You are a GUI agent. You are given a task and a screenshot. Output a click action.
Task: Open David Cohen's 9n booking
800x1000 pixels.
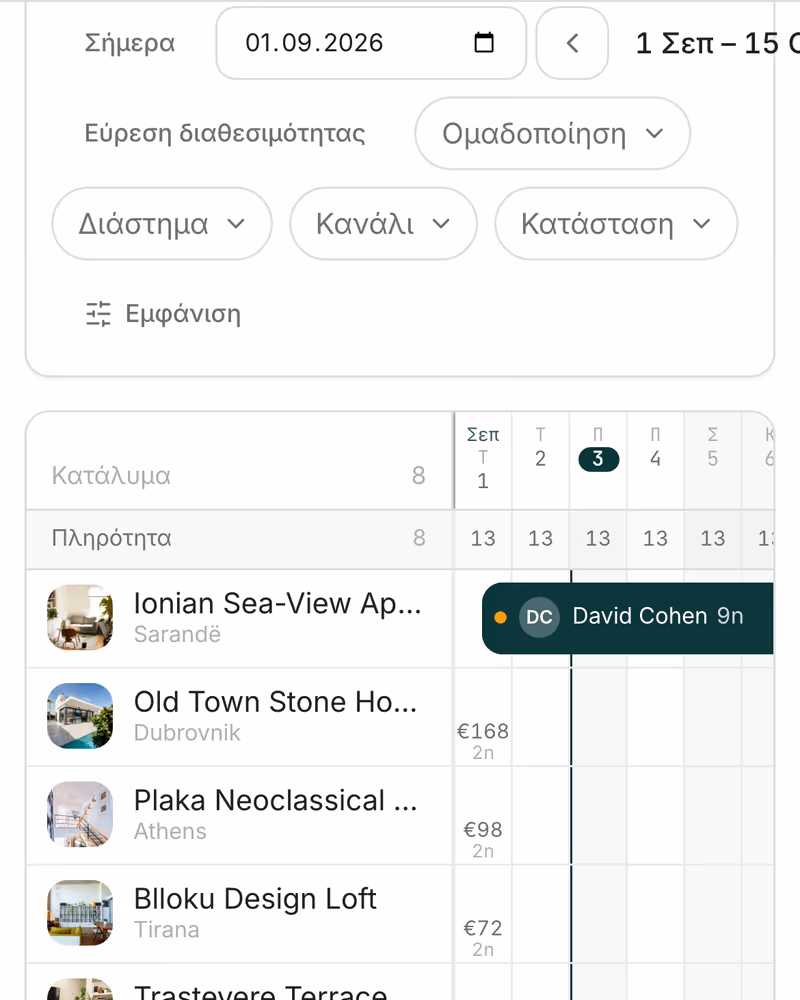[x=628, y=617]
